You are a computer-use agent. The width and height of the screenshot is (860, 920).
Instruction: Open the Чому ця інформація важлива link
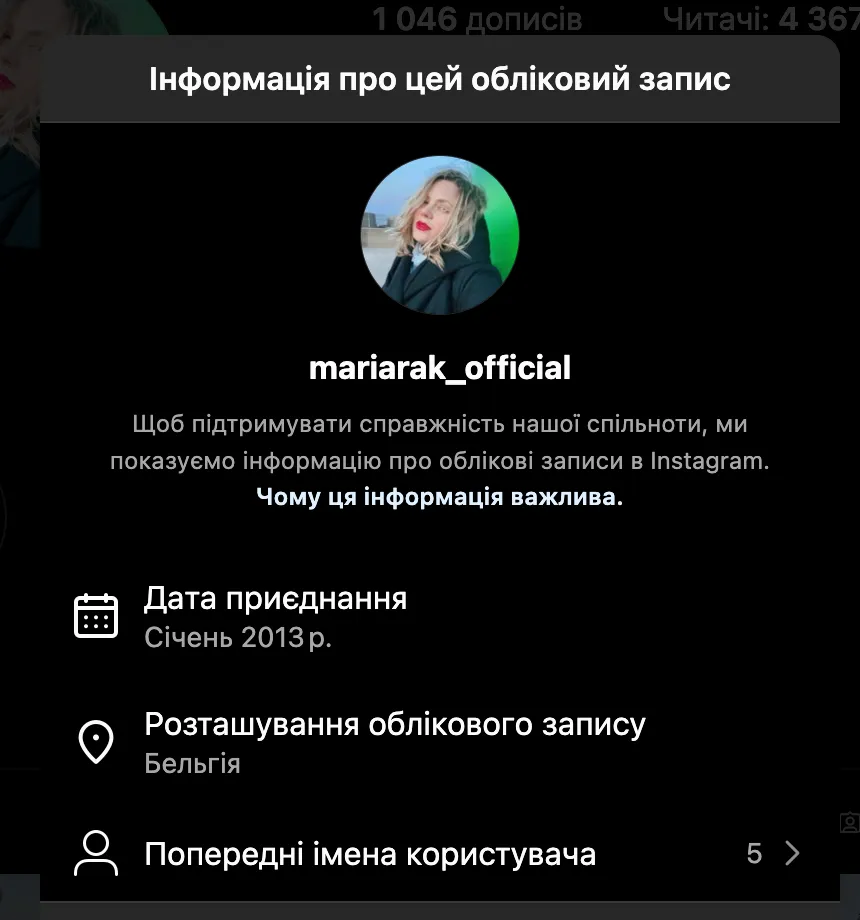coord(439,498)
